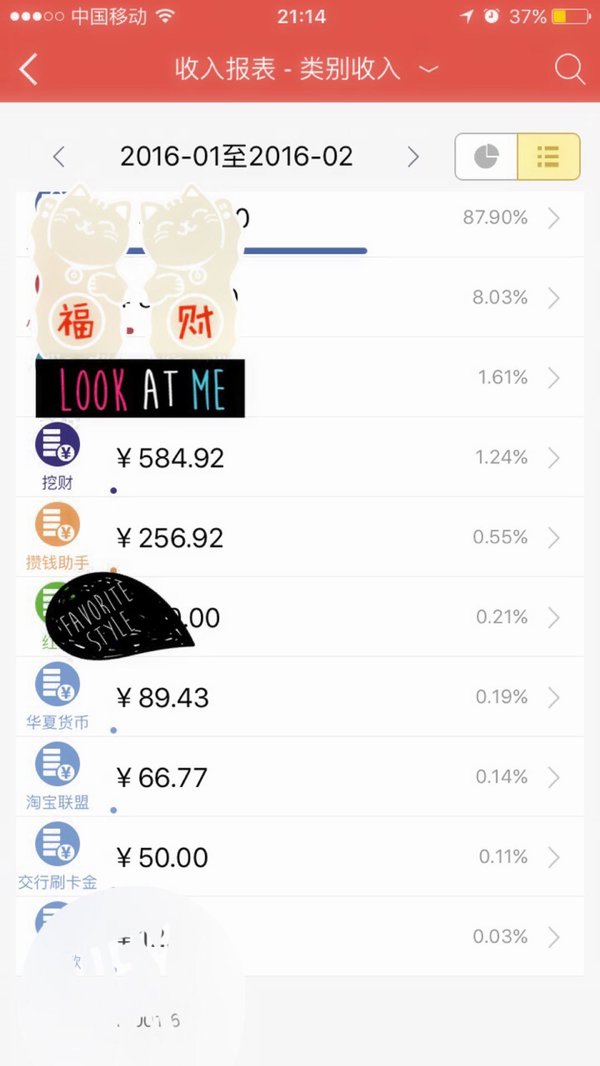The width and height of the screenshot is (600, 1066).
Task: Open the 淘宝联盟 ¥66.77 entry
Action: (x=300, y=776)
